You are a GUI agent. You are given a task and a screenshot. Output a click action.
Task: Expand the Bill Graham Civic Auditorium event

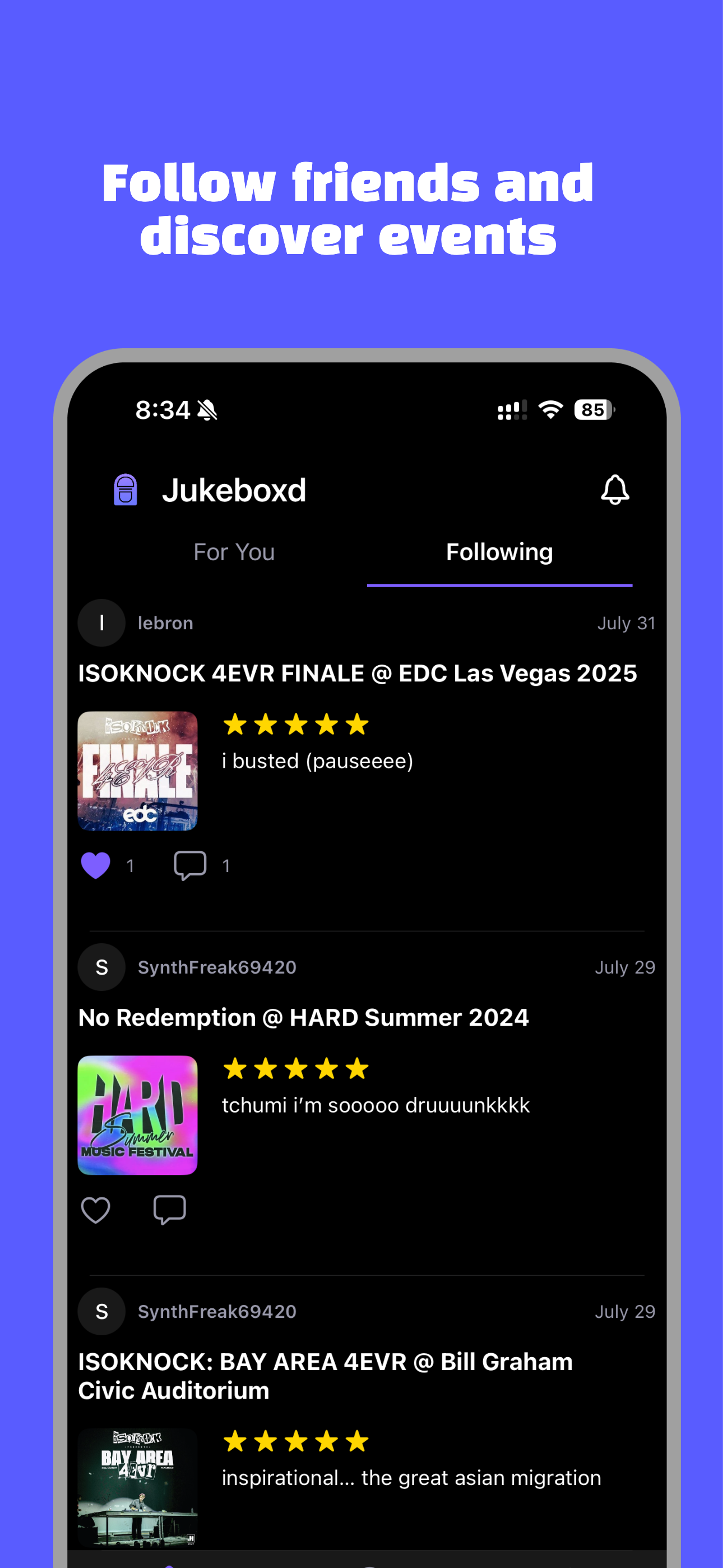coord(325,1377)
